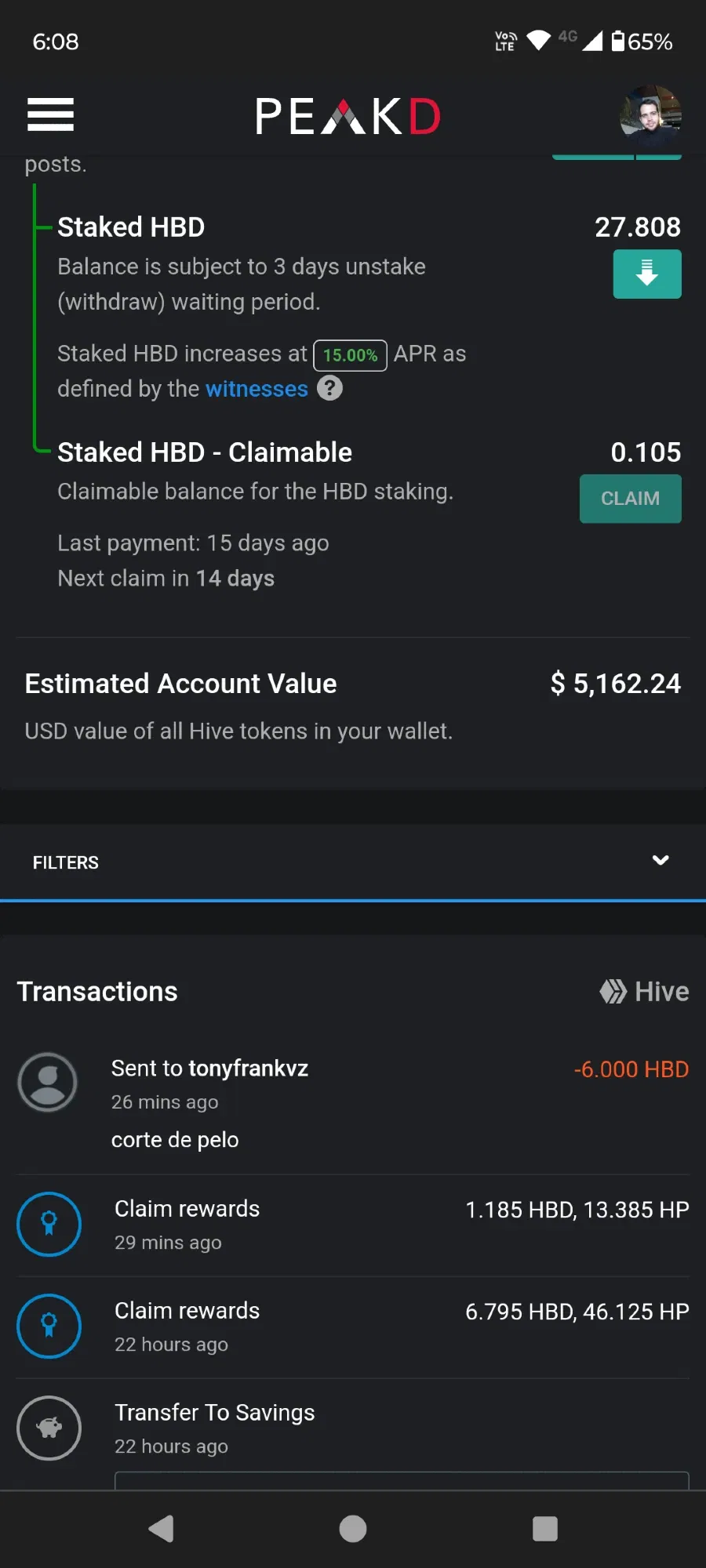Go to the system home screen
Viewport: 706px width, 1568px height.
(x=353, y=1528)
